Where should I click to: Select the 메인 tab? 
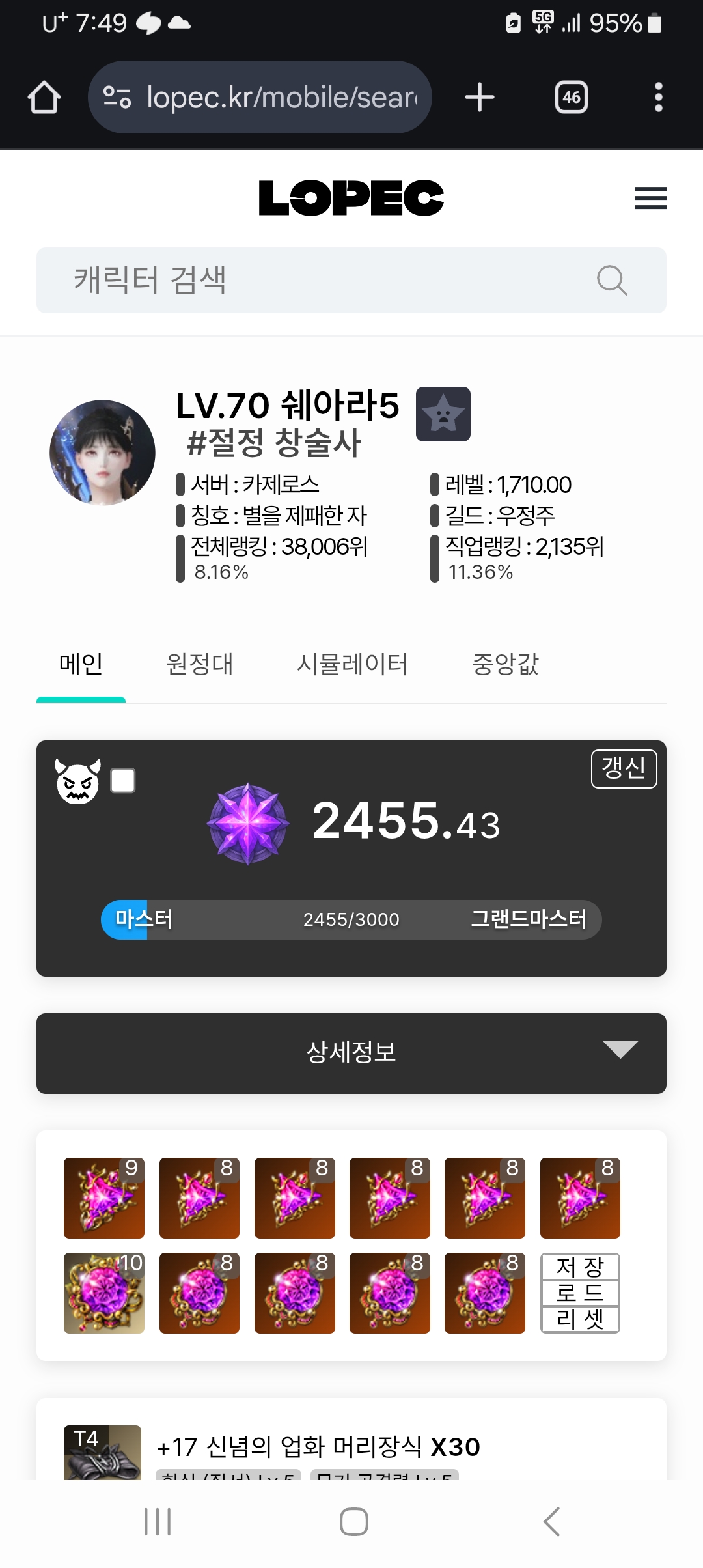point(81,664)
